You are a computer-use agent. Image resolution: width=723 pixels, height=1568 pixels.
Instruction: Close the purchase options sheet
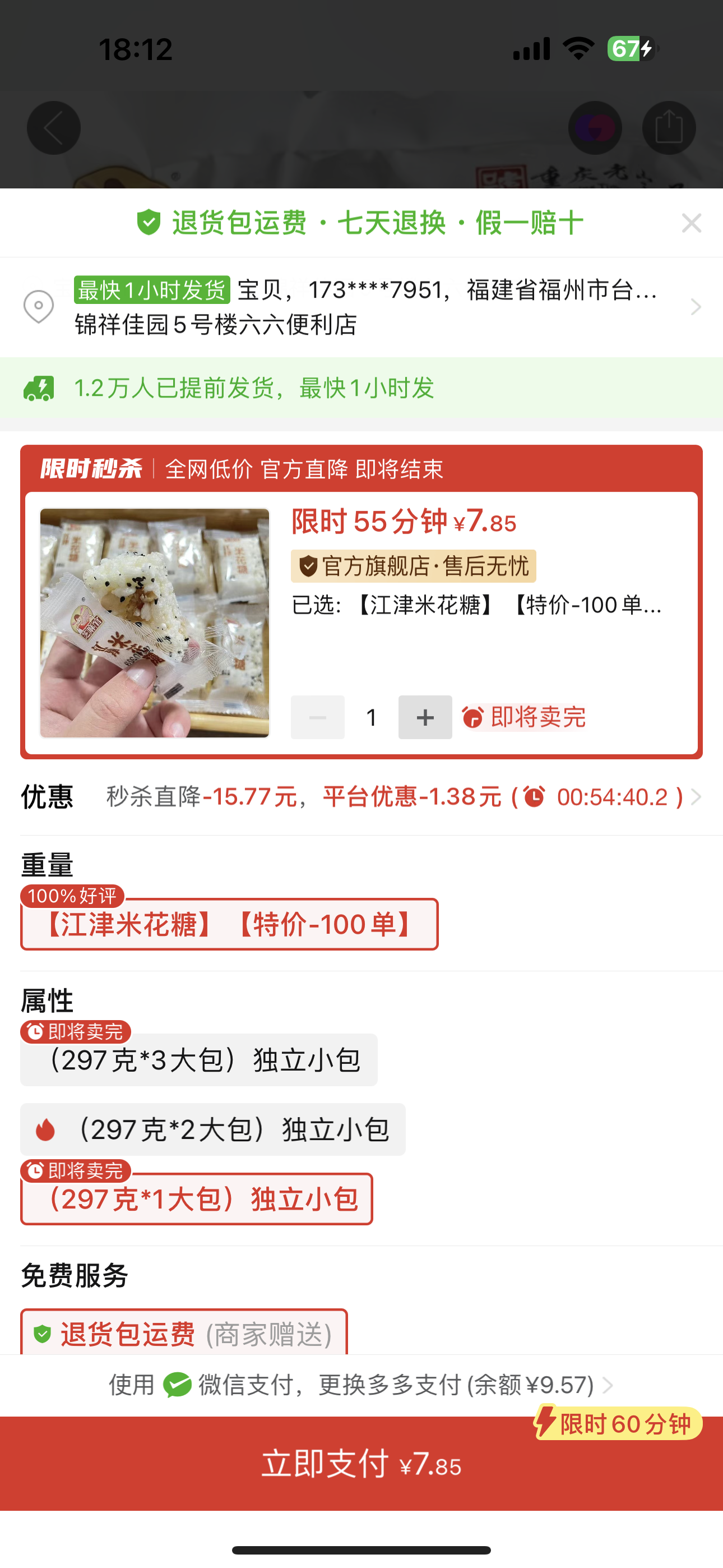(x=692, y=223)
